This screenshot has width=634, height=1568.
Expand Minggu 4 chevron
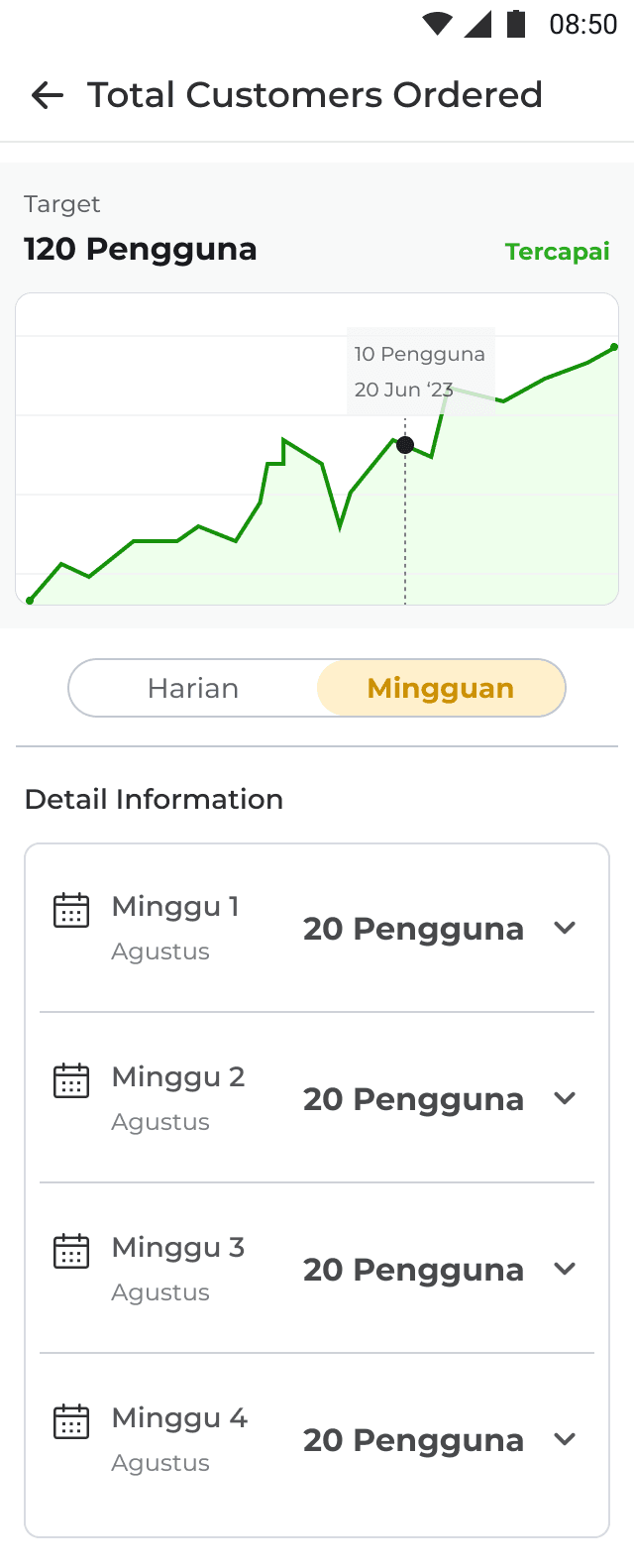[565, 1440]
